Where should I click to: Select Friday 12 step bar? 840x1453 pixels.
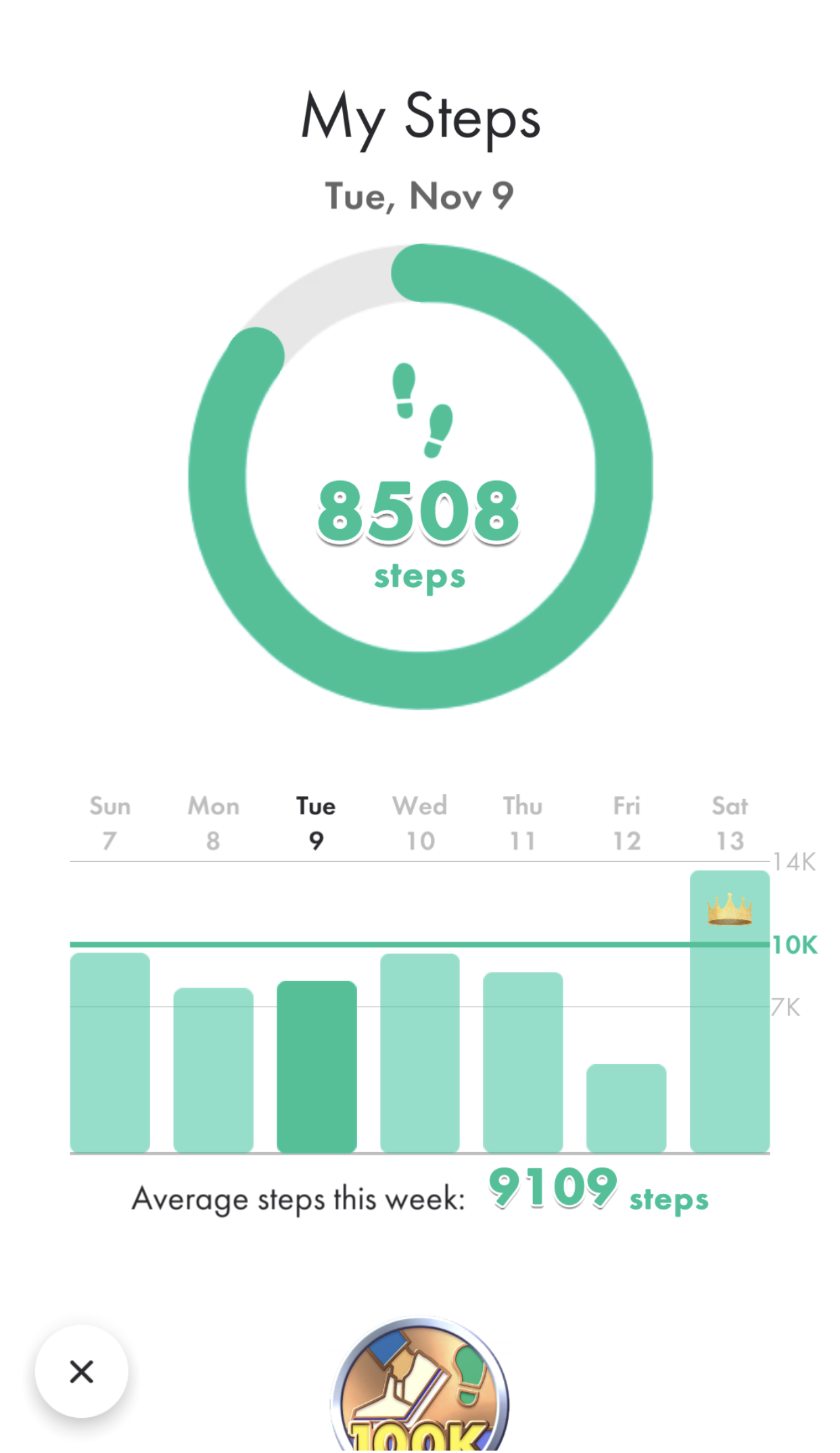point(626,1107)
